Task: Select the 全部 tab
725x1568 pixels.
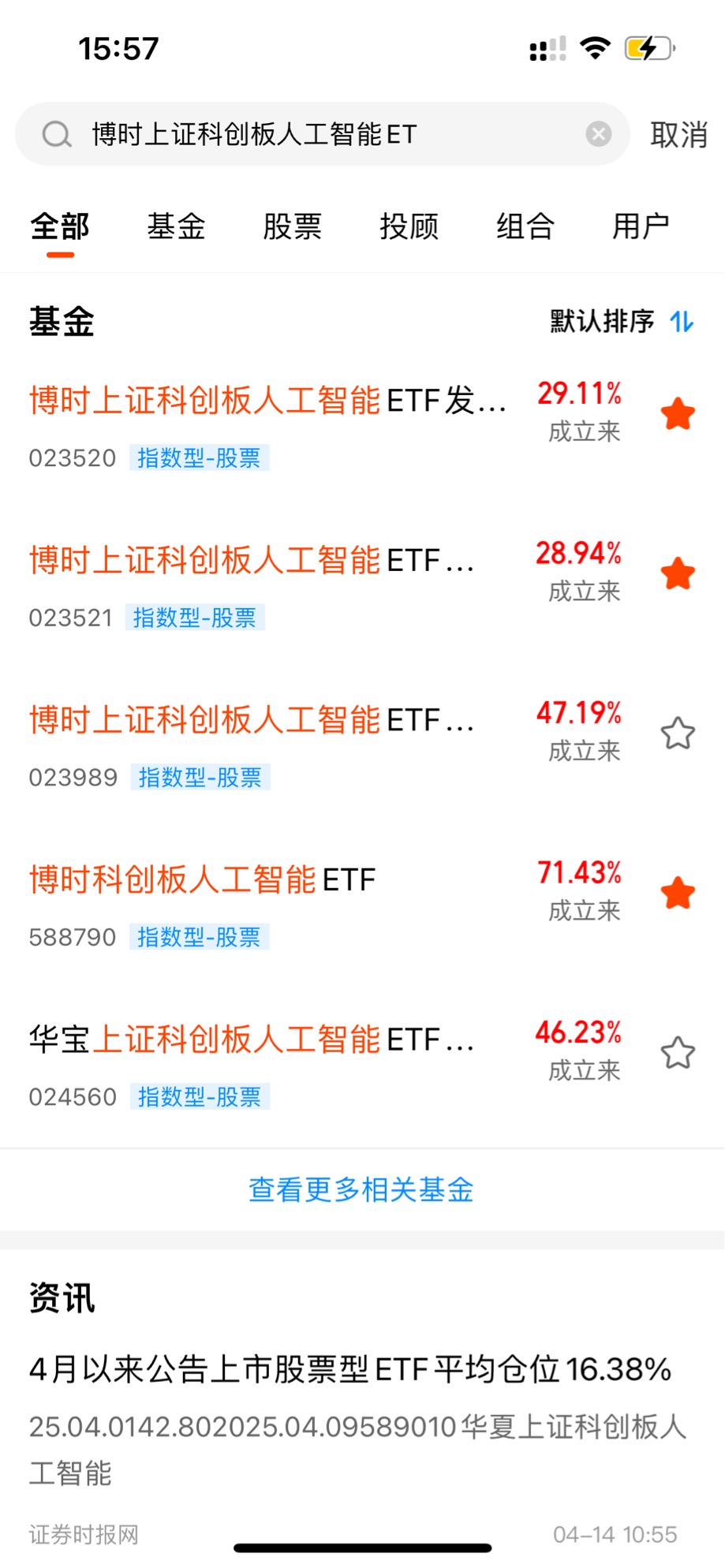Action: tap(60, 227)
